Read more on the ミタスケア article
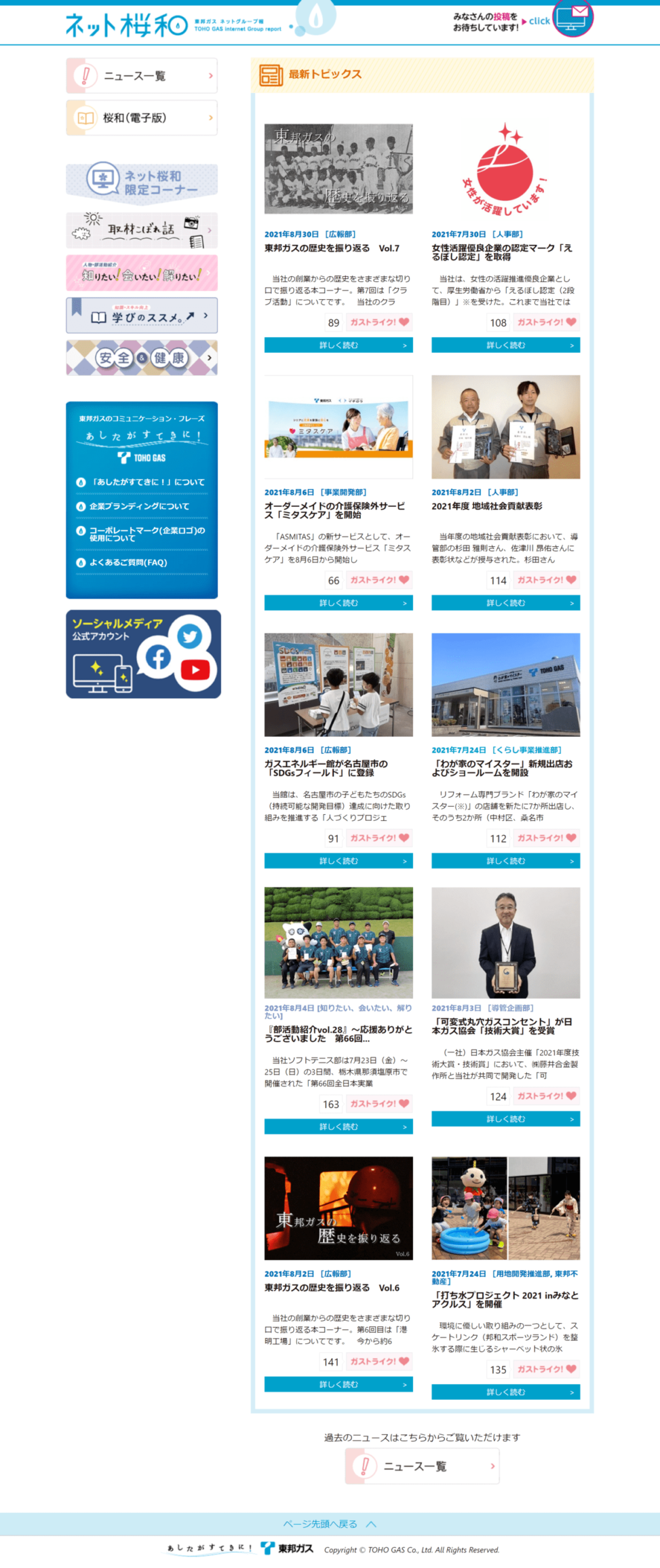Image resolution: width=660 pixels, height=1568 pixels. (338, 603)
